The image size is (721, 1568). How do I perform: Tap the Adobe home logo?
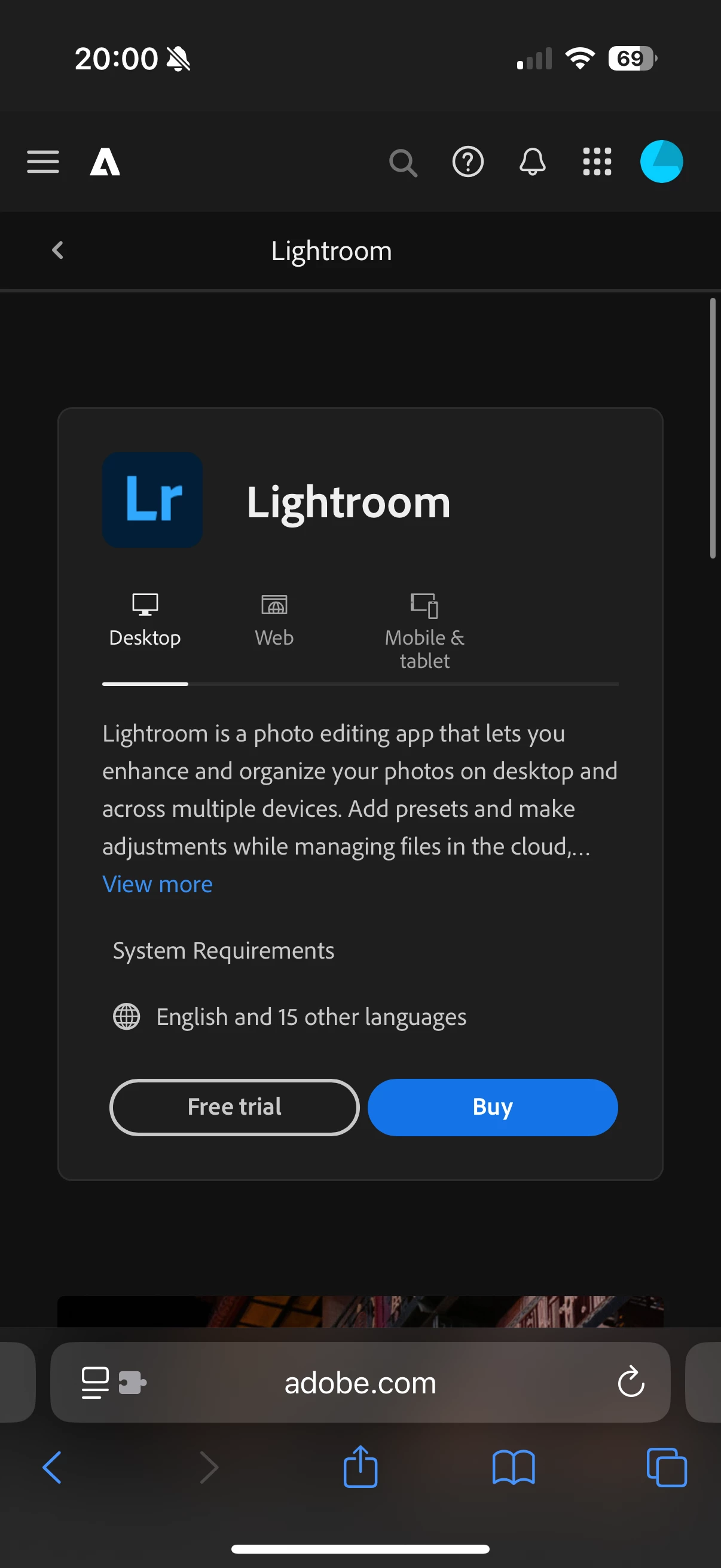(105, 162)
